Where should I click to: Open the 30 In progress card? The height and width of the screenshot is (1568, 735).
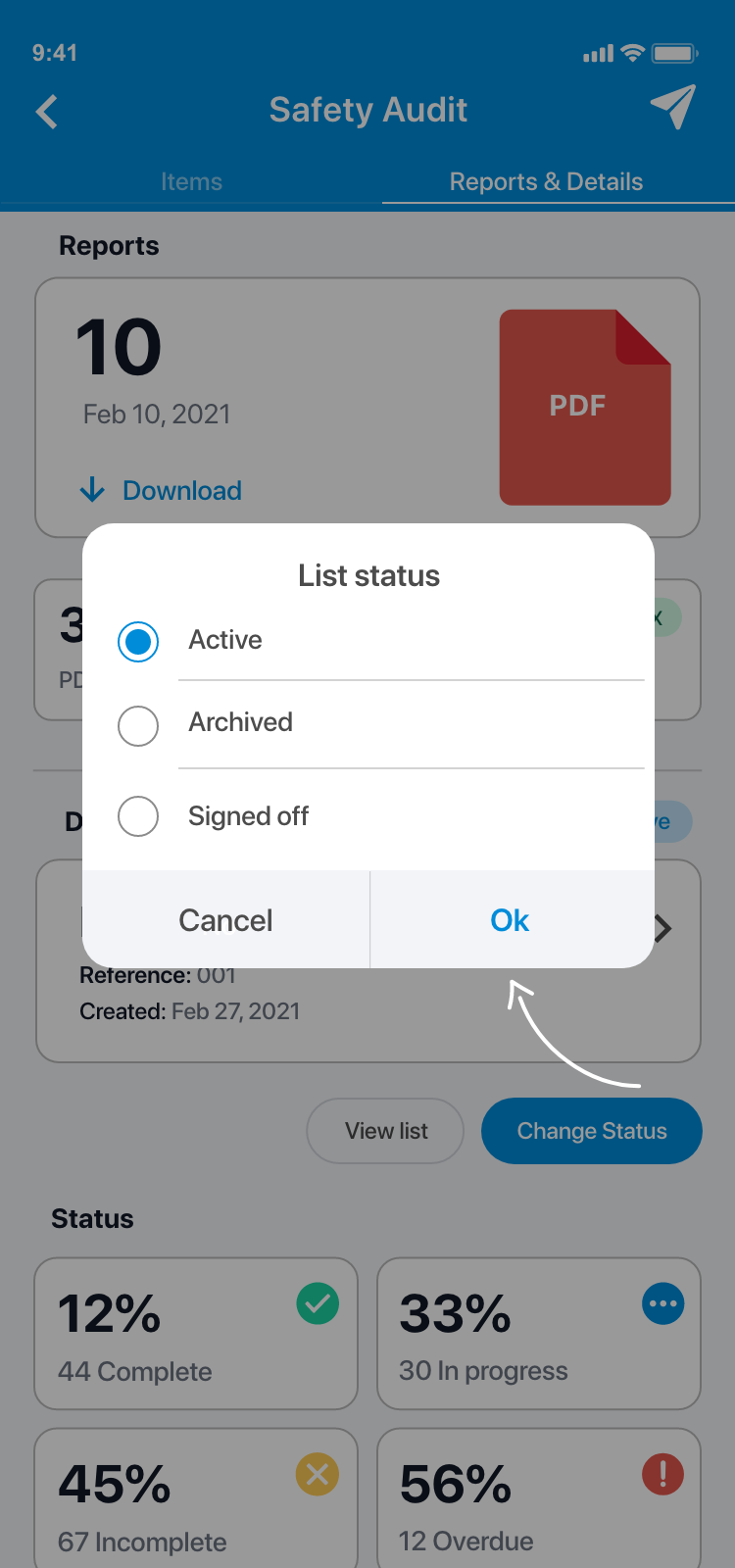539,1334
